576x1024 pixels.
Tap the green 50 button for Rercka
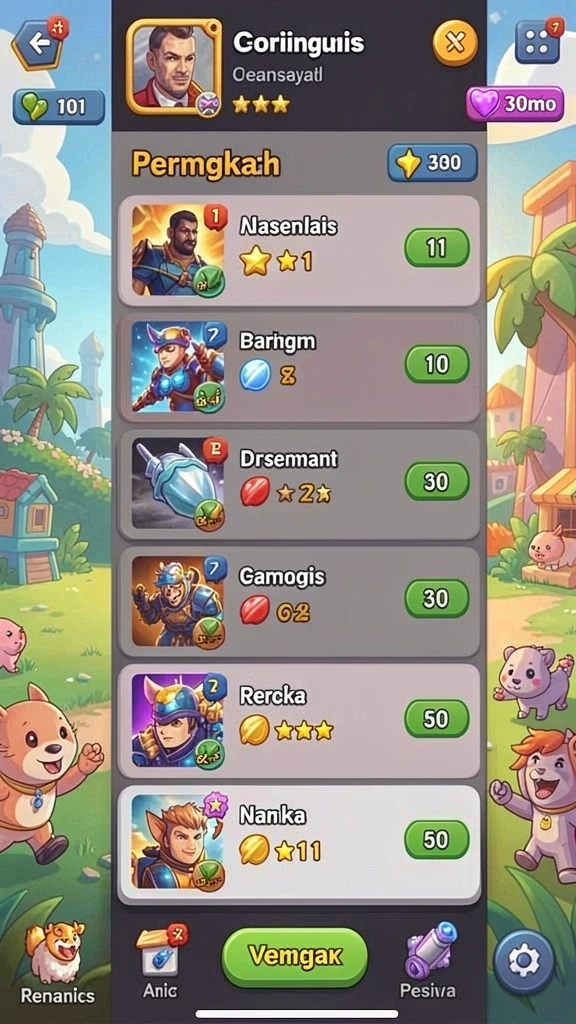pos(437,718)
